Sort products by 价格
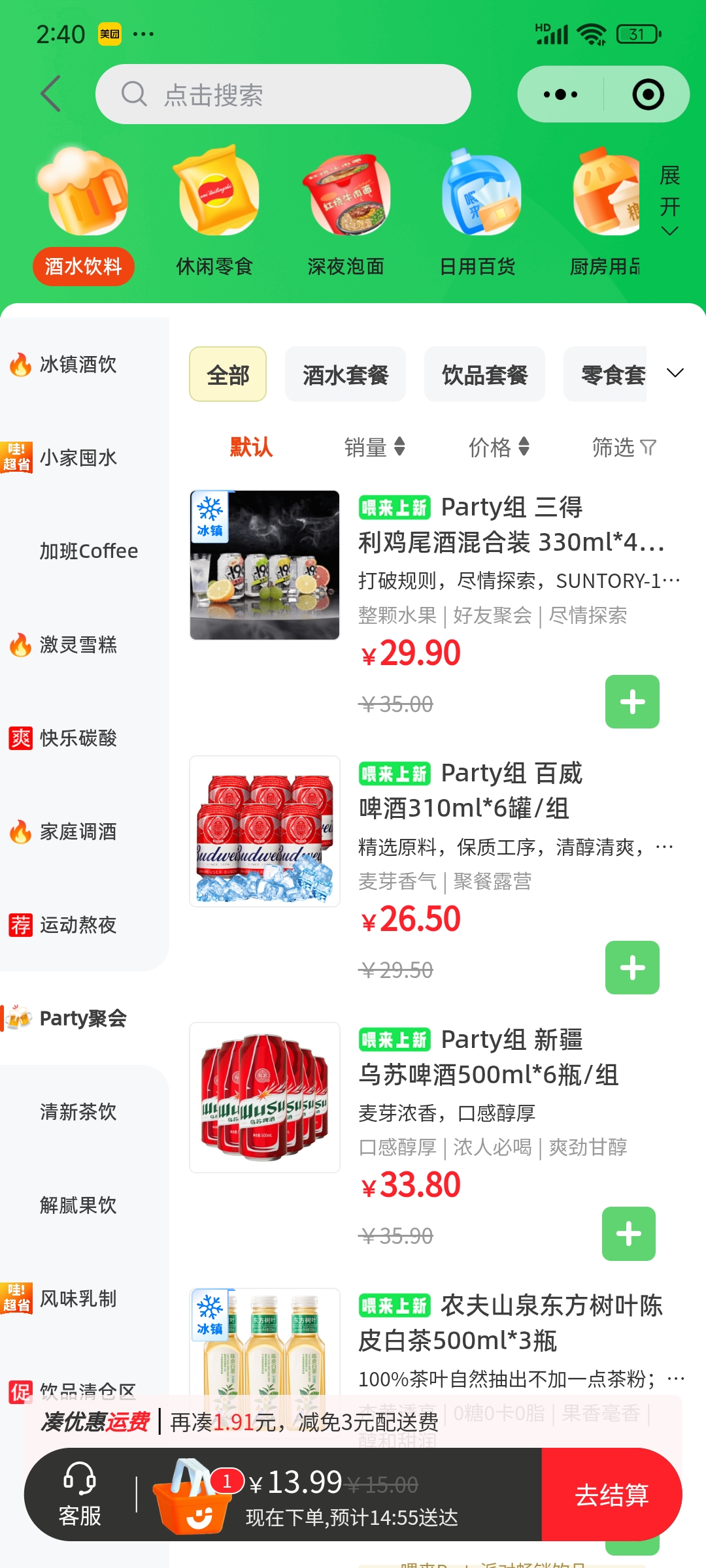This screenshot has height=1568, width=706. 499,448
